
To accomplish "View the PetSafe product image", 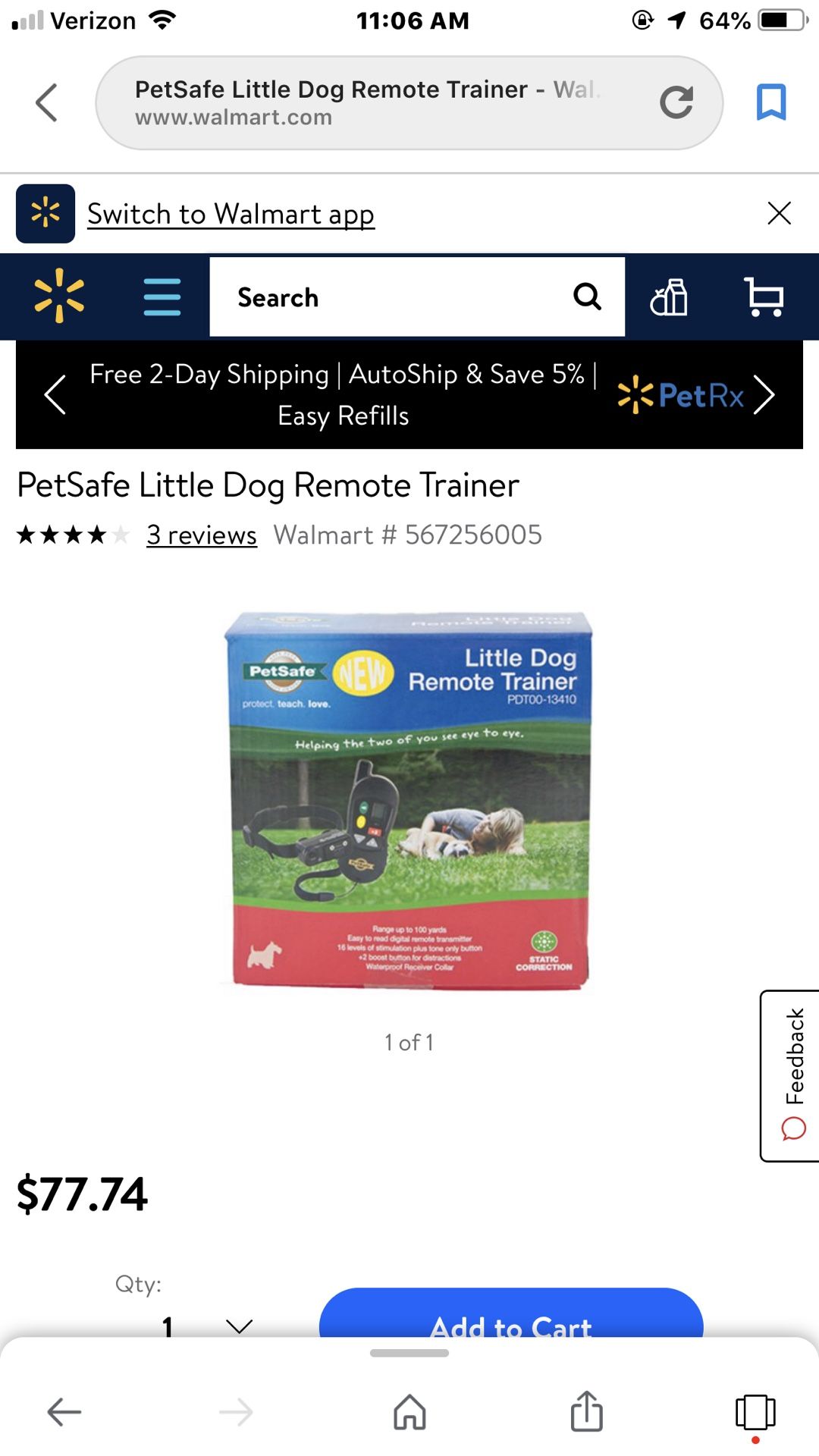I will [x=409, y=800].
